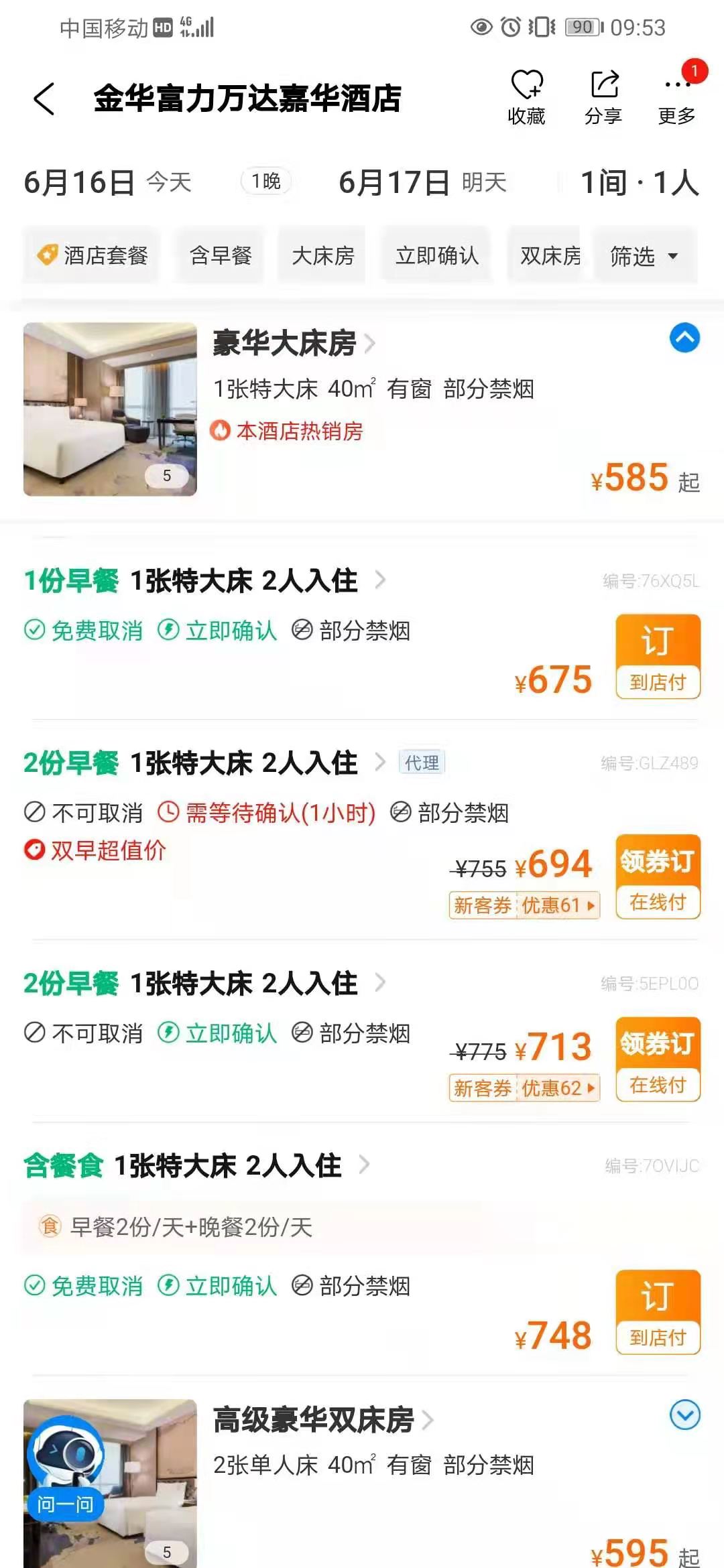Toggle the 含早餐 filter chip
This screenshot has width=724, height=1568.
point(219,255)
